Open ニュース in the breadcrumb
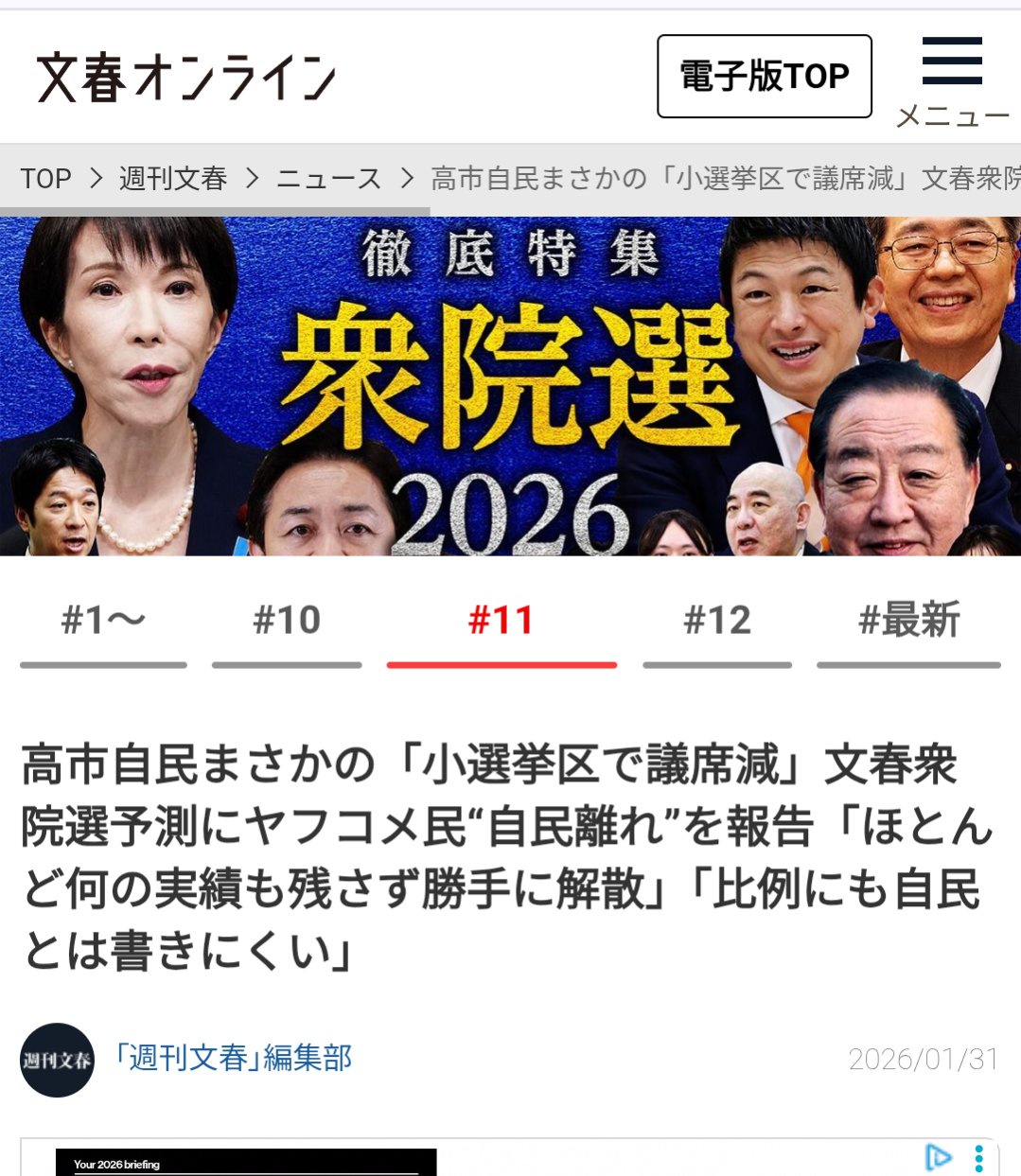This screenshot has width=1021, height=1176. (x=328, y=178)
